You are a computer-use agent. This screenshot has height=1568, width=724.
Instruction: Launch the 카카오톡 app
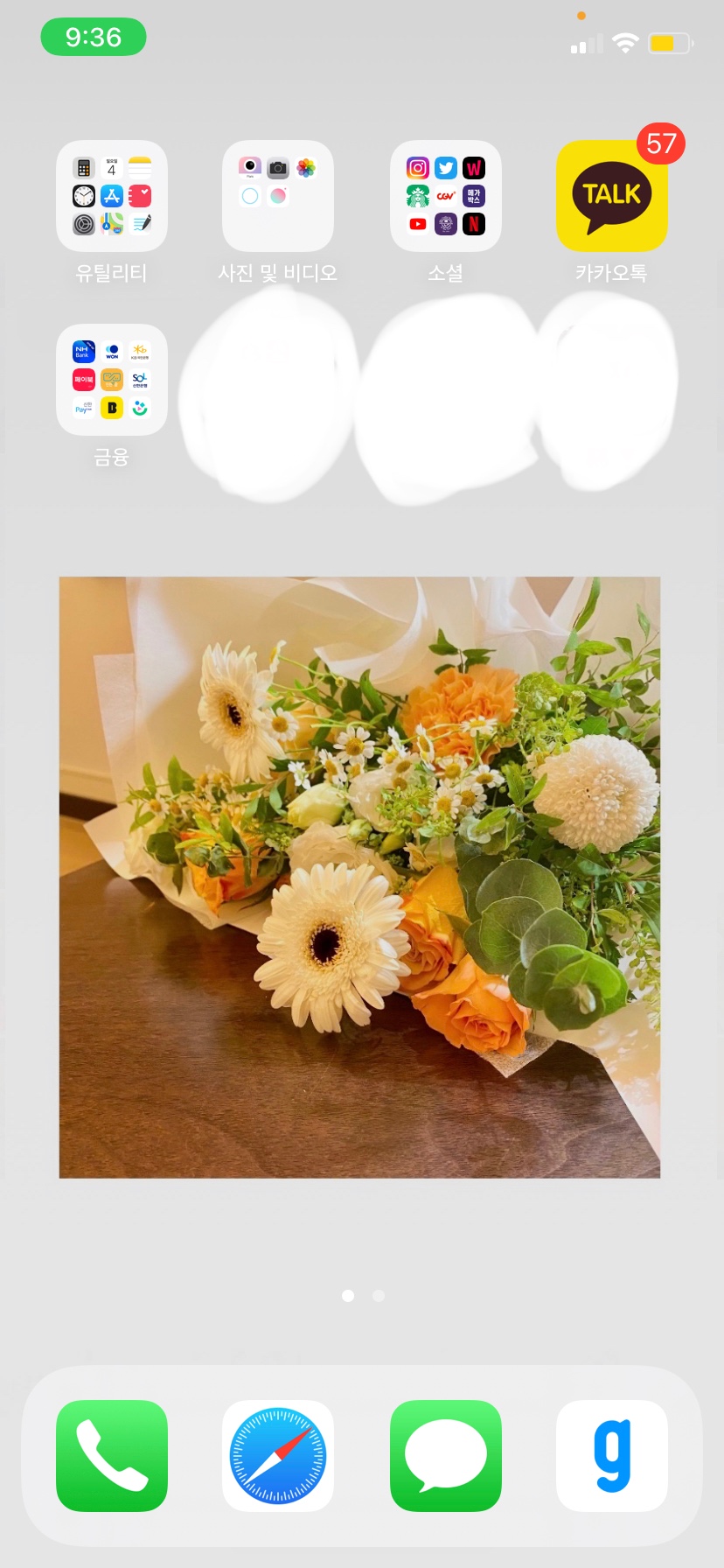tap(612, 196)
